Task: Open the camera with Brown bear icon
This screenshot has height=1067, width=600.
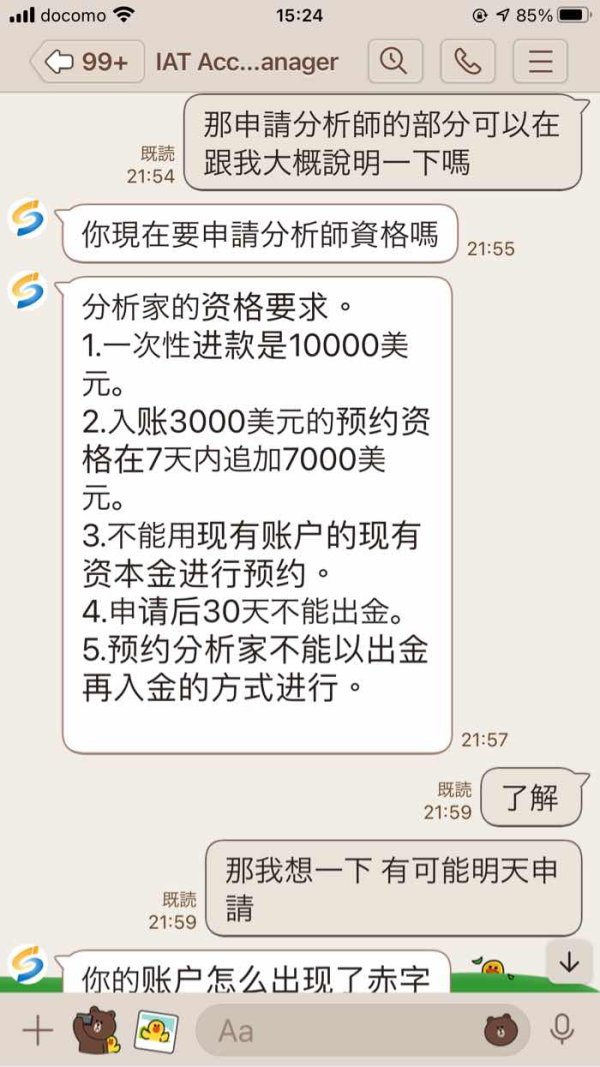Action: point(97,1030)
